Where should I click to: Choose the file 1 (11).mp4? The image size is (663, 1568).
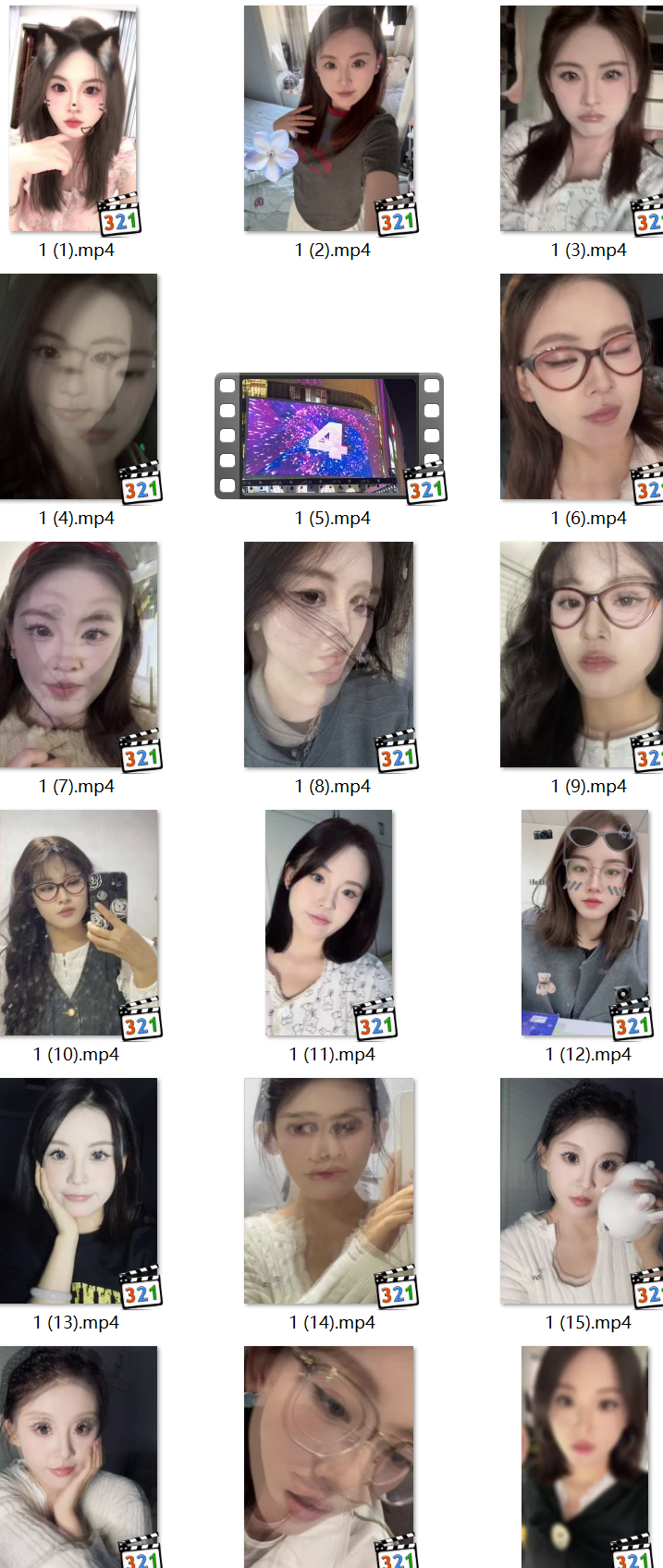[x=329, y=923]
